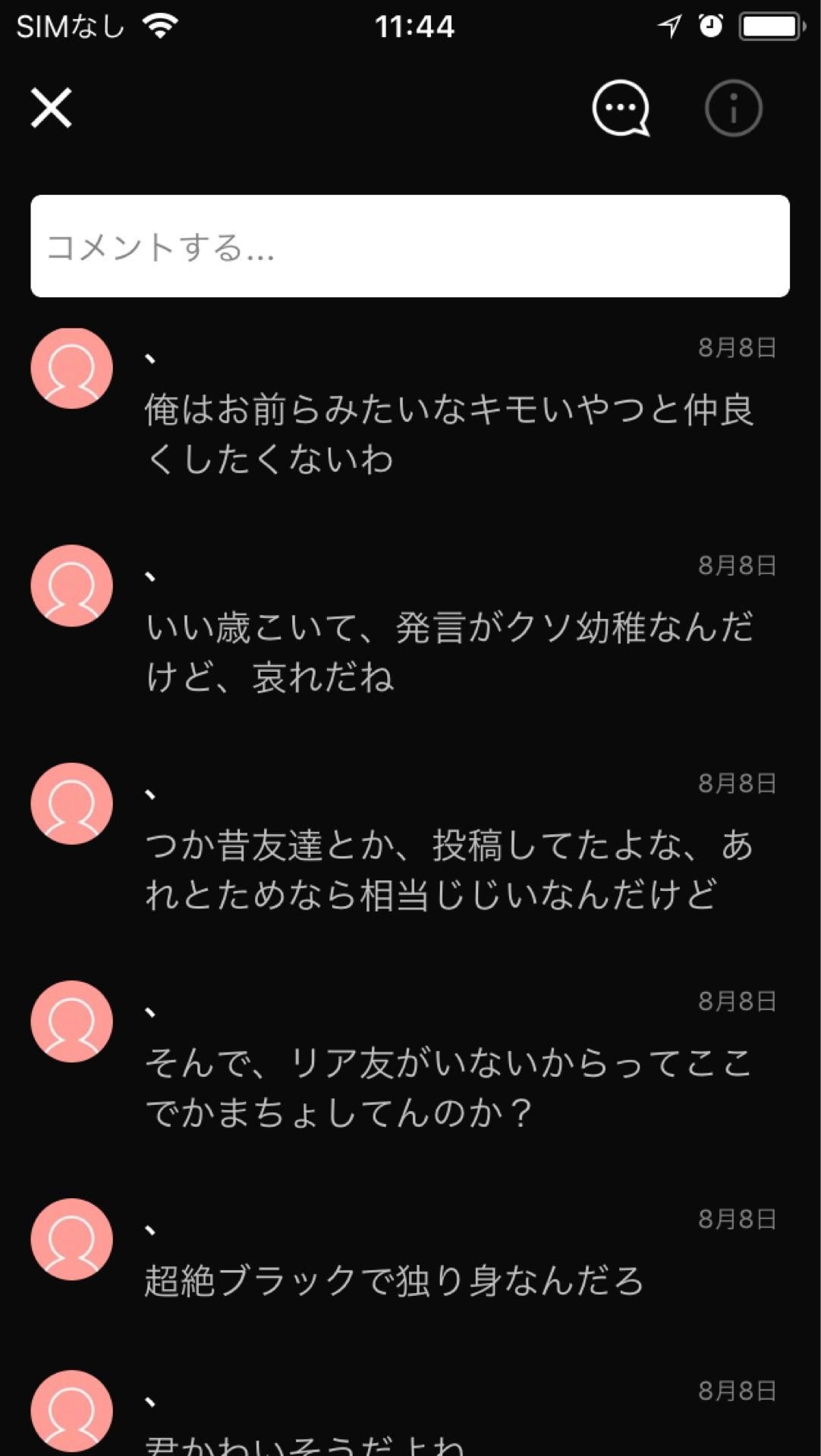Close the comments screen with the X

click(51, 108)
